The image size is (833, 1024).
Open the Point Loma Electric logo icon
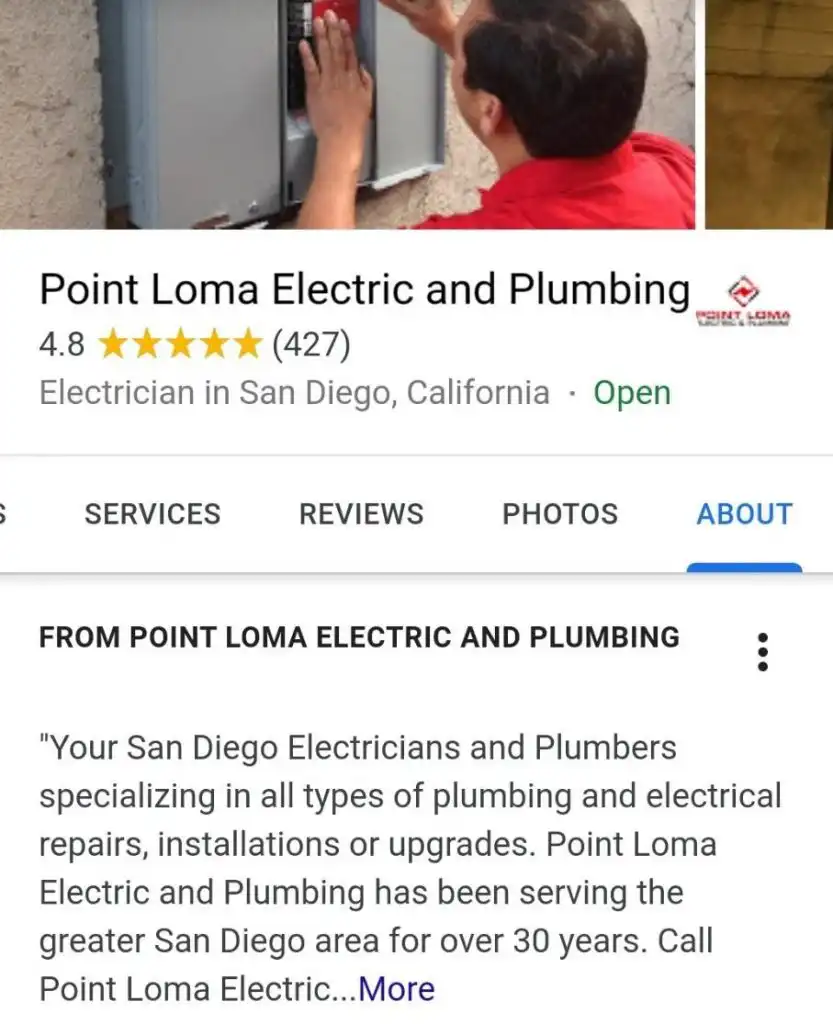coord(743,295)
